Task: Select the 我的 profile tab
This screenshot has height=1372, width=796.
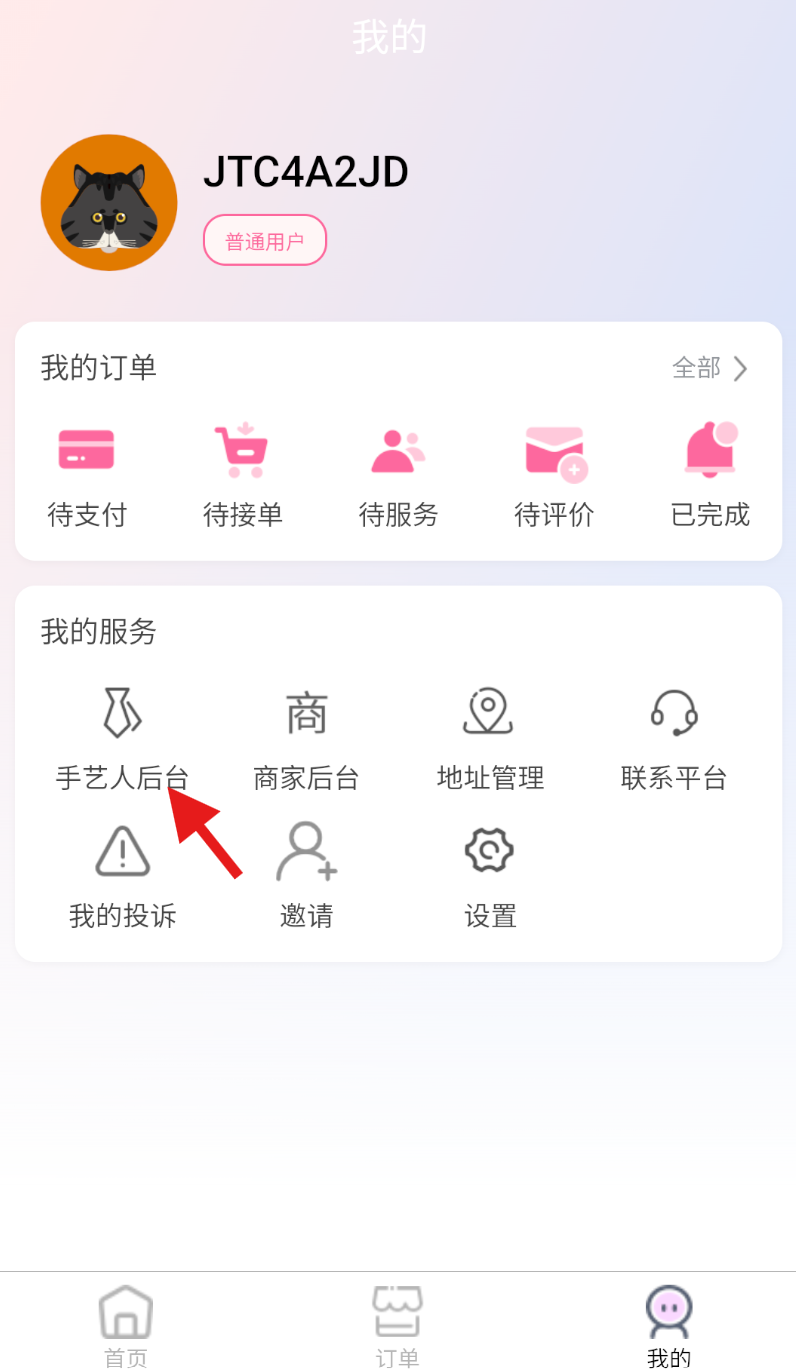Action: (x=669, y=1324)
